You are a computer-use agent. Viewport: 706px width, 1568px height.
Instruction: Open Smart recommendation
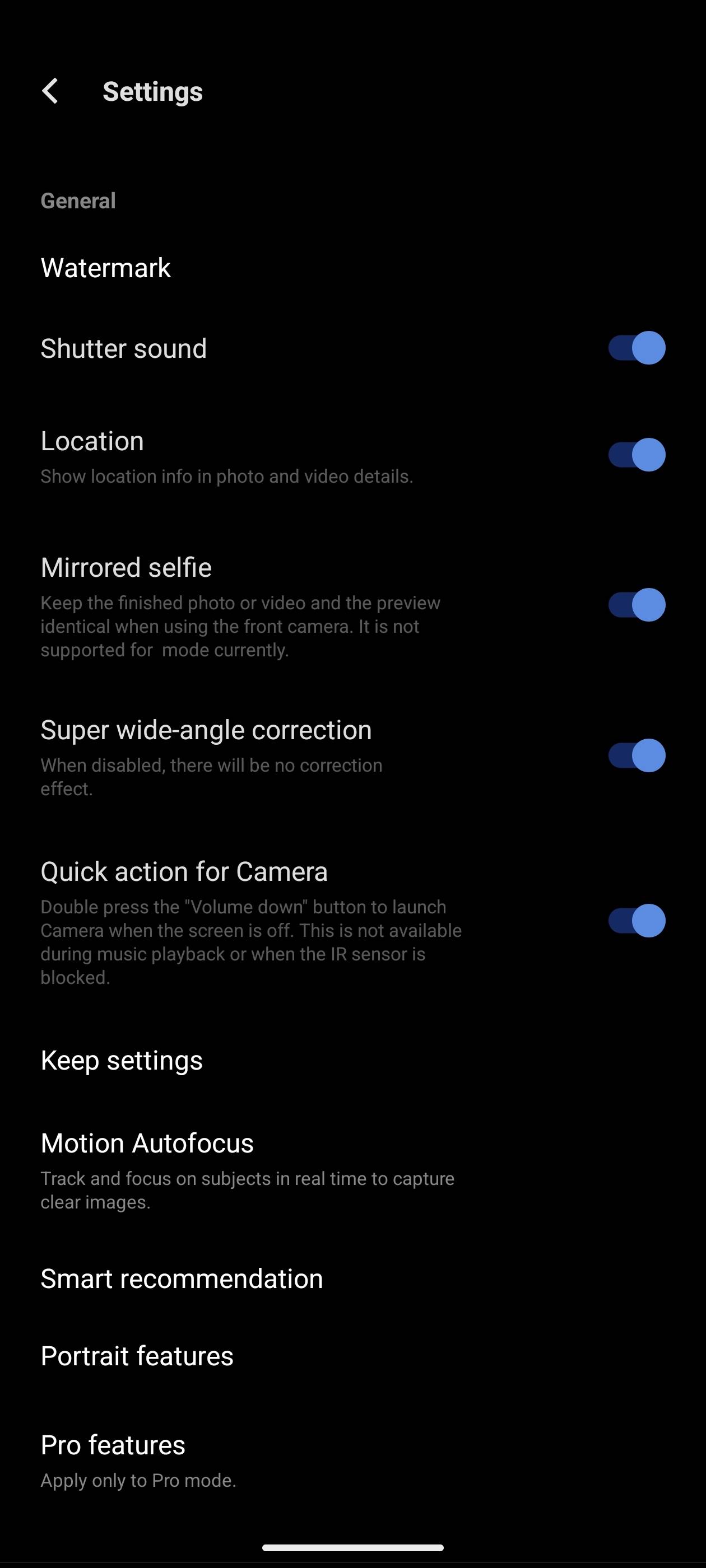pyautogui.click(x=182, y=1279)
